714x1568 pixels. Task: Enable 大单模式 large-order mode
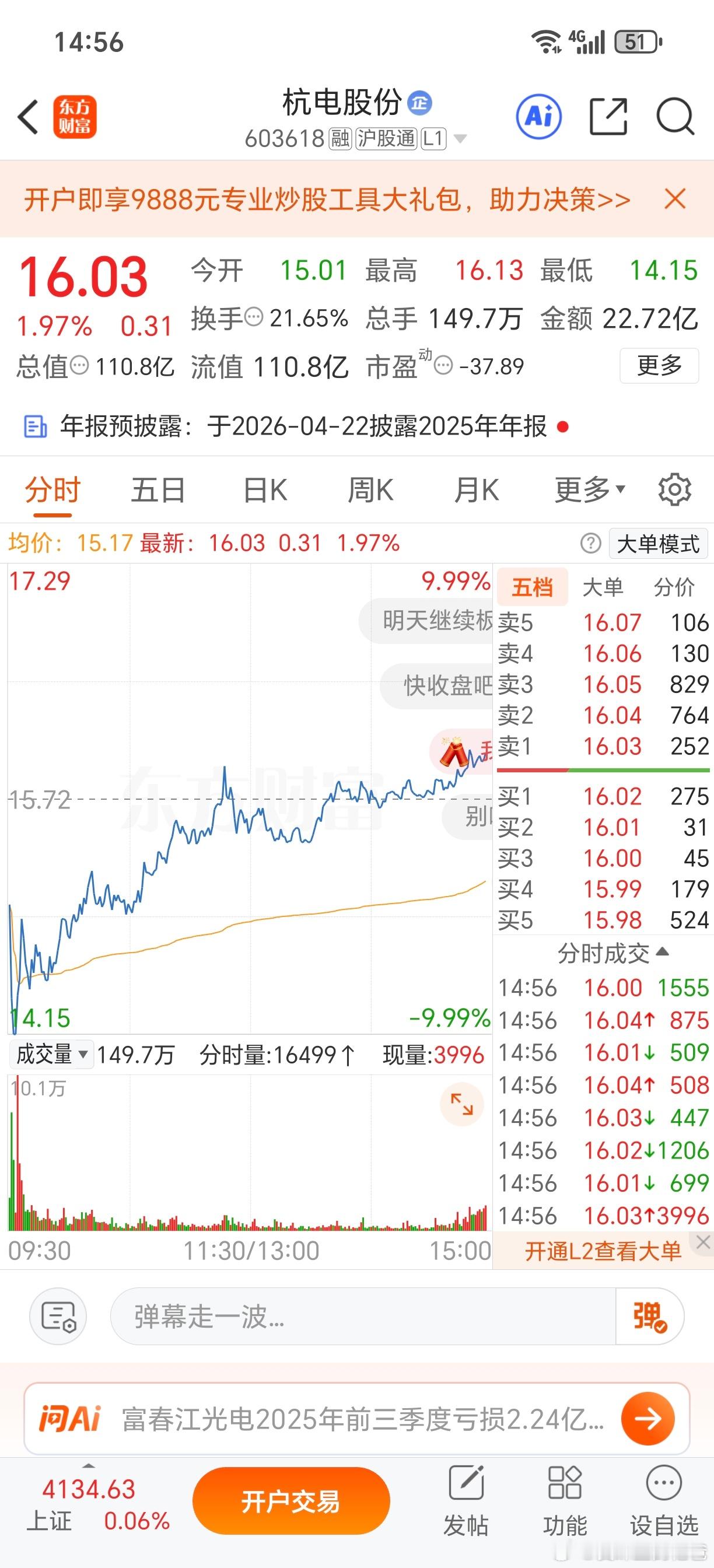point(657,544)
